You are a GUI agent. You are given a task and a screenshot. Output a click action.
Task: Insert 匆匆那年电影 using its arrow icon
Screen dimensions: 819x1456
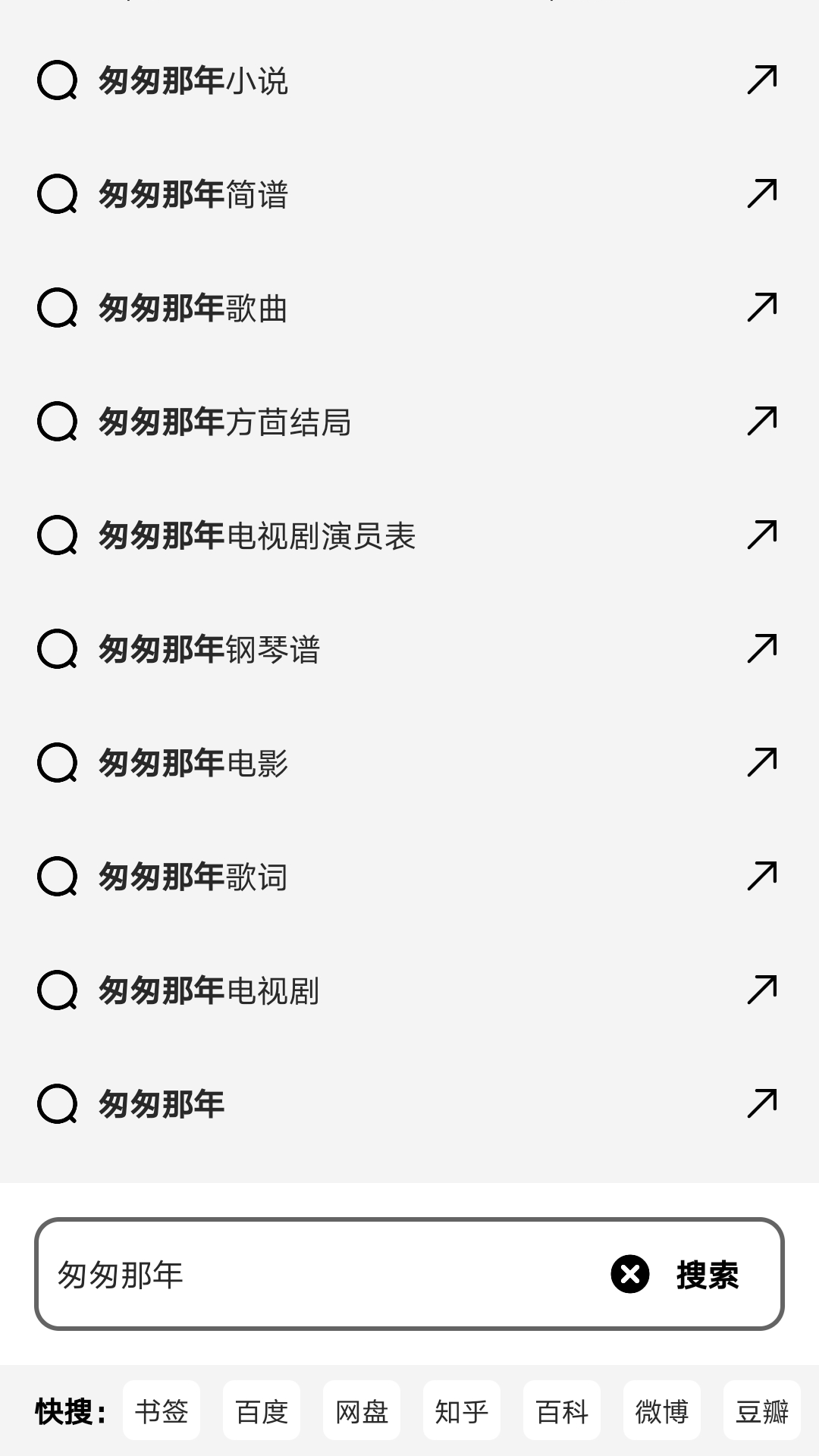click(762, 762)
